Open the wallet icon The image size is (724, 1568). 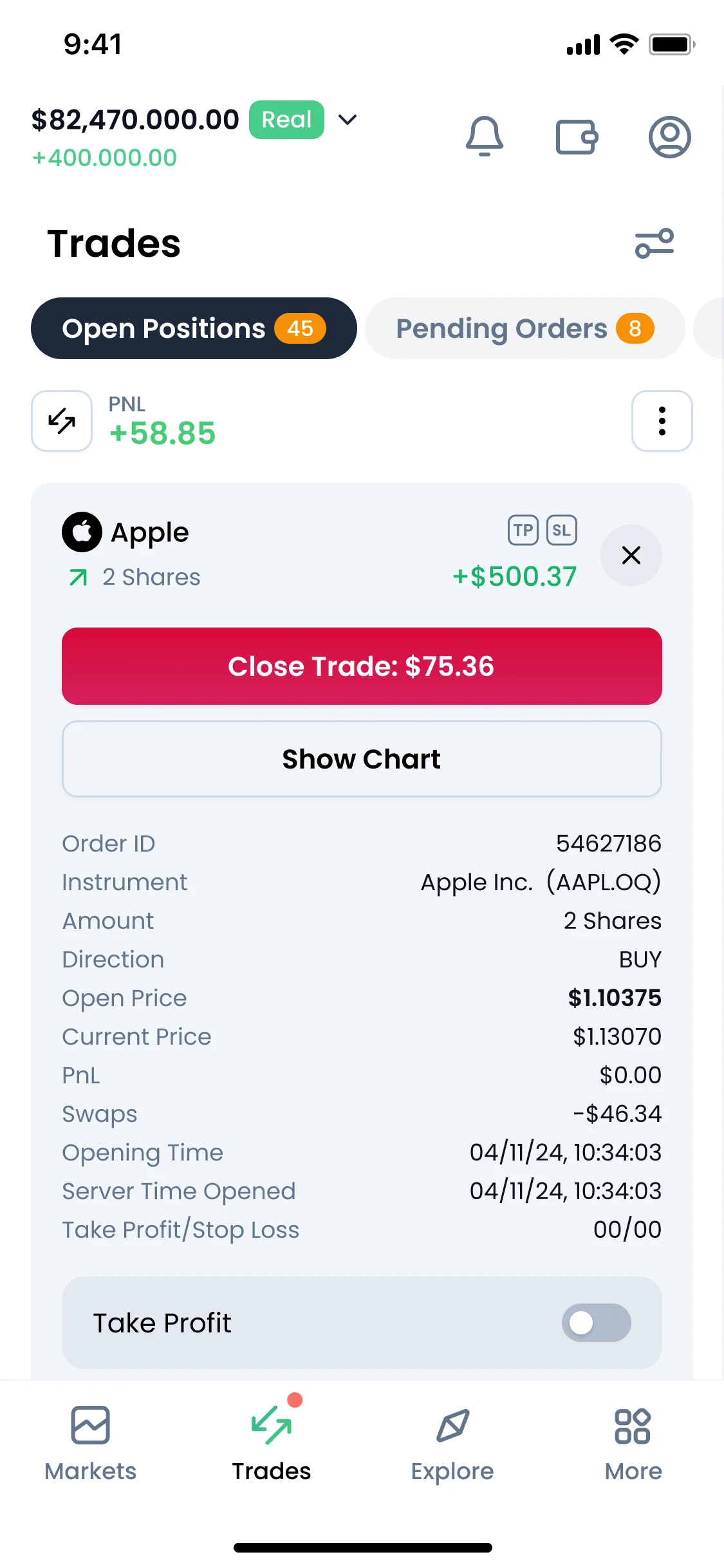click(x=576, y=136)
